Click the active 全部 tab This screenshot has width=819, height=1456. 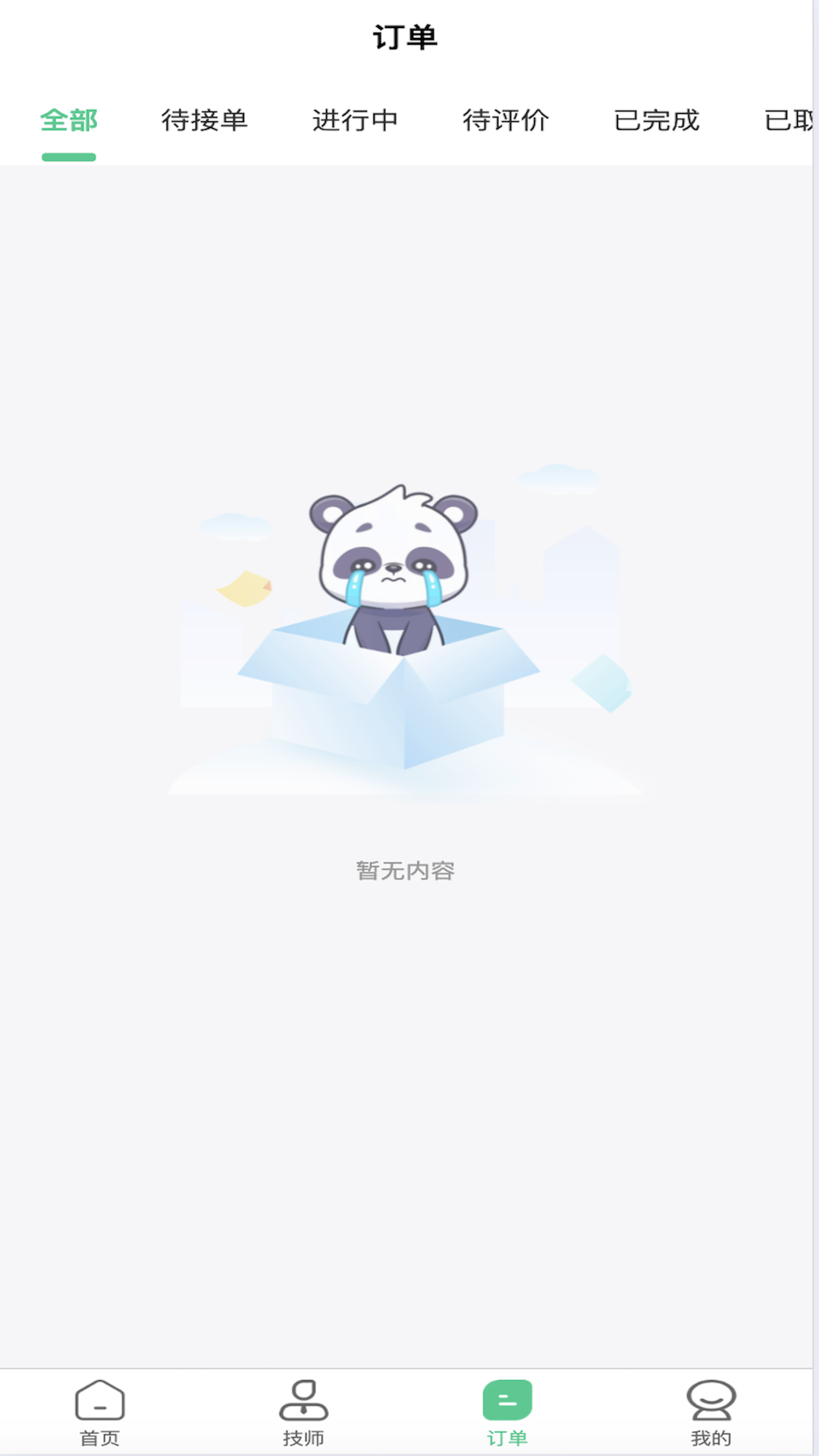pos(70,120)
